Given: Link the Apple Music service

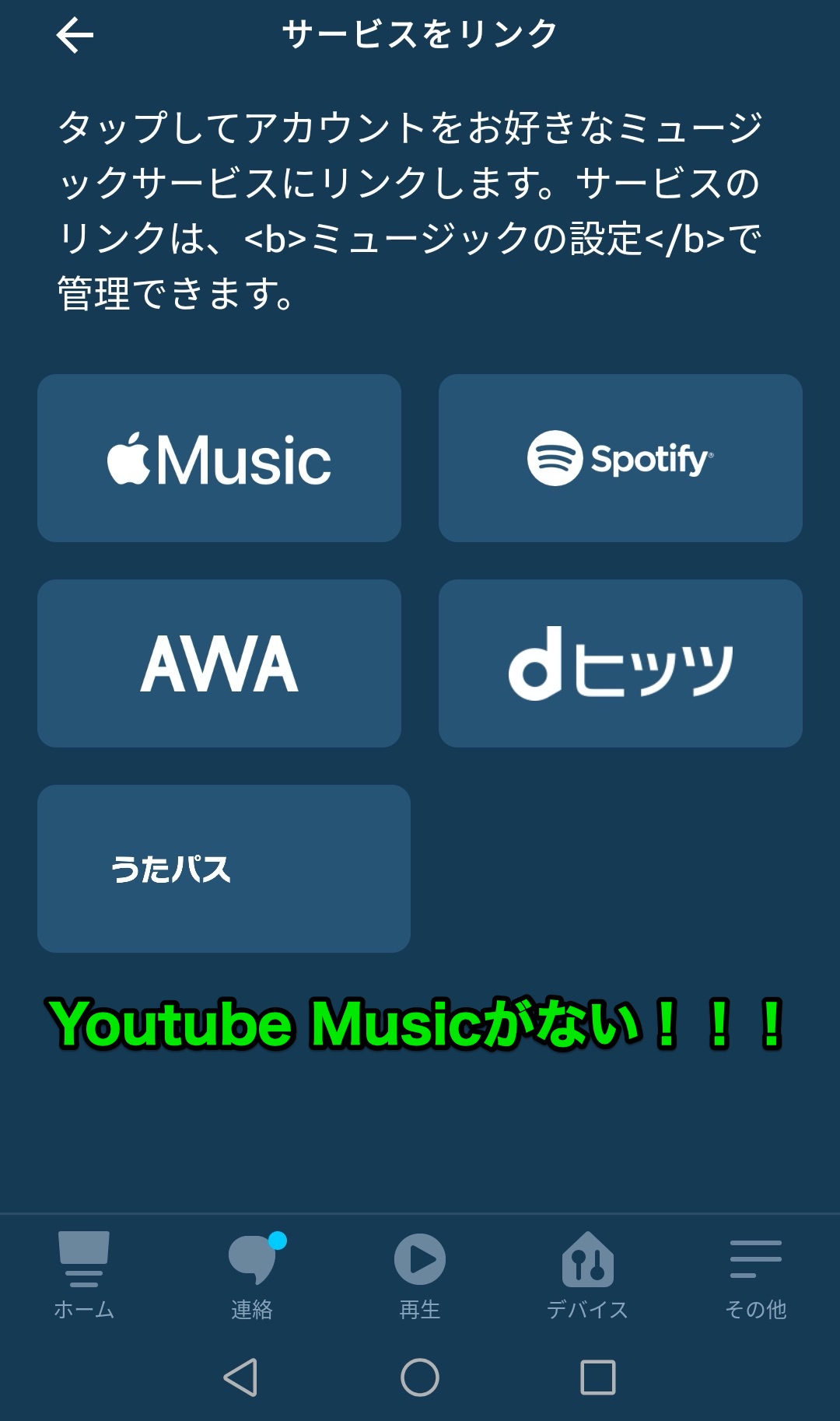Looking at the screenshot, I should [219, 458].
